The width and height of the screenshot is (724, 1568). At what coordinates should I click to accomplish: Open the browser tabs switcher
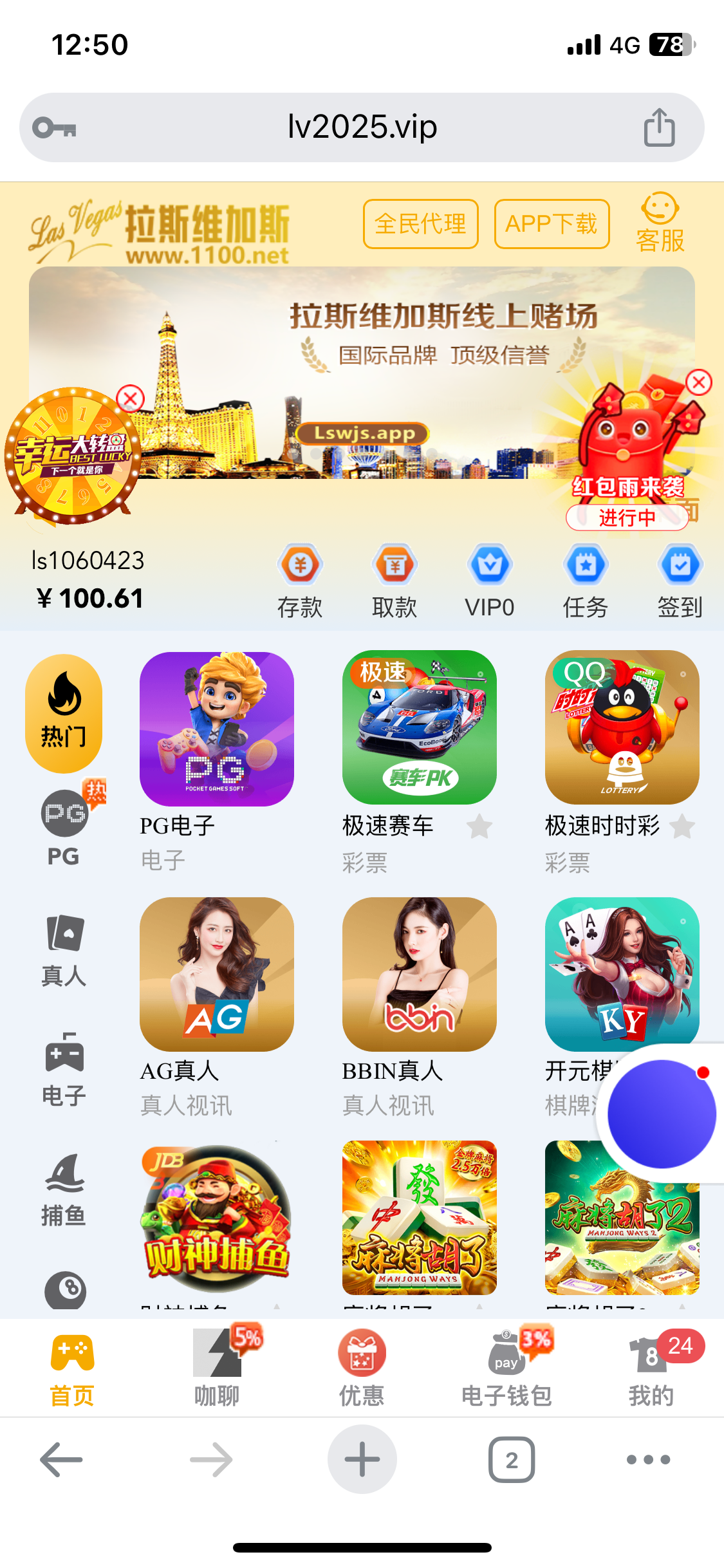point(512,1460)
